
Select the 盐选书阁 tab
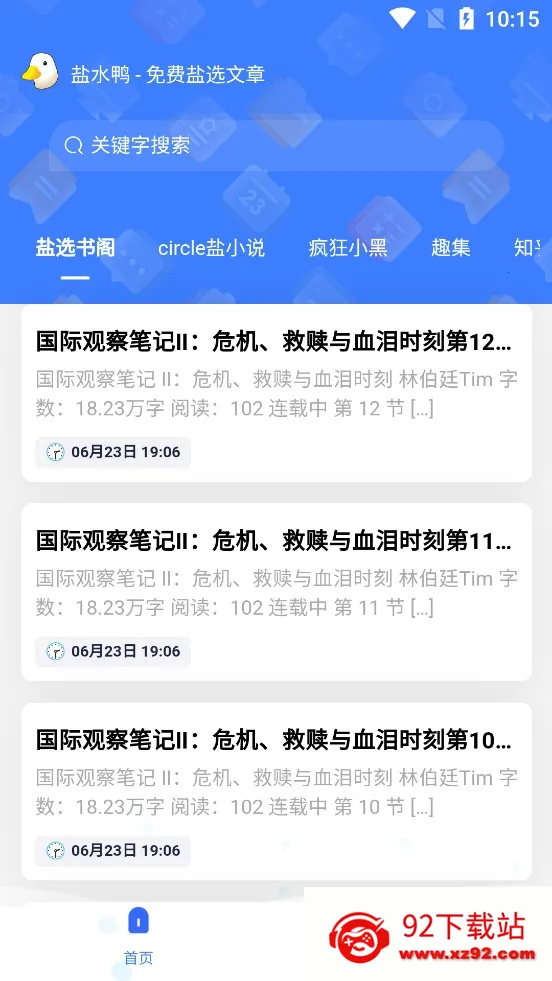(75, 248)
